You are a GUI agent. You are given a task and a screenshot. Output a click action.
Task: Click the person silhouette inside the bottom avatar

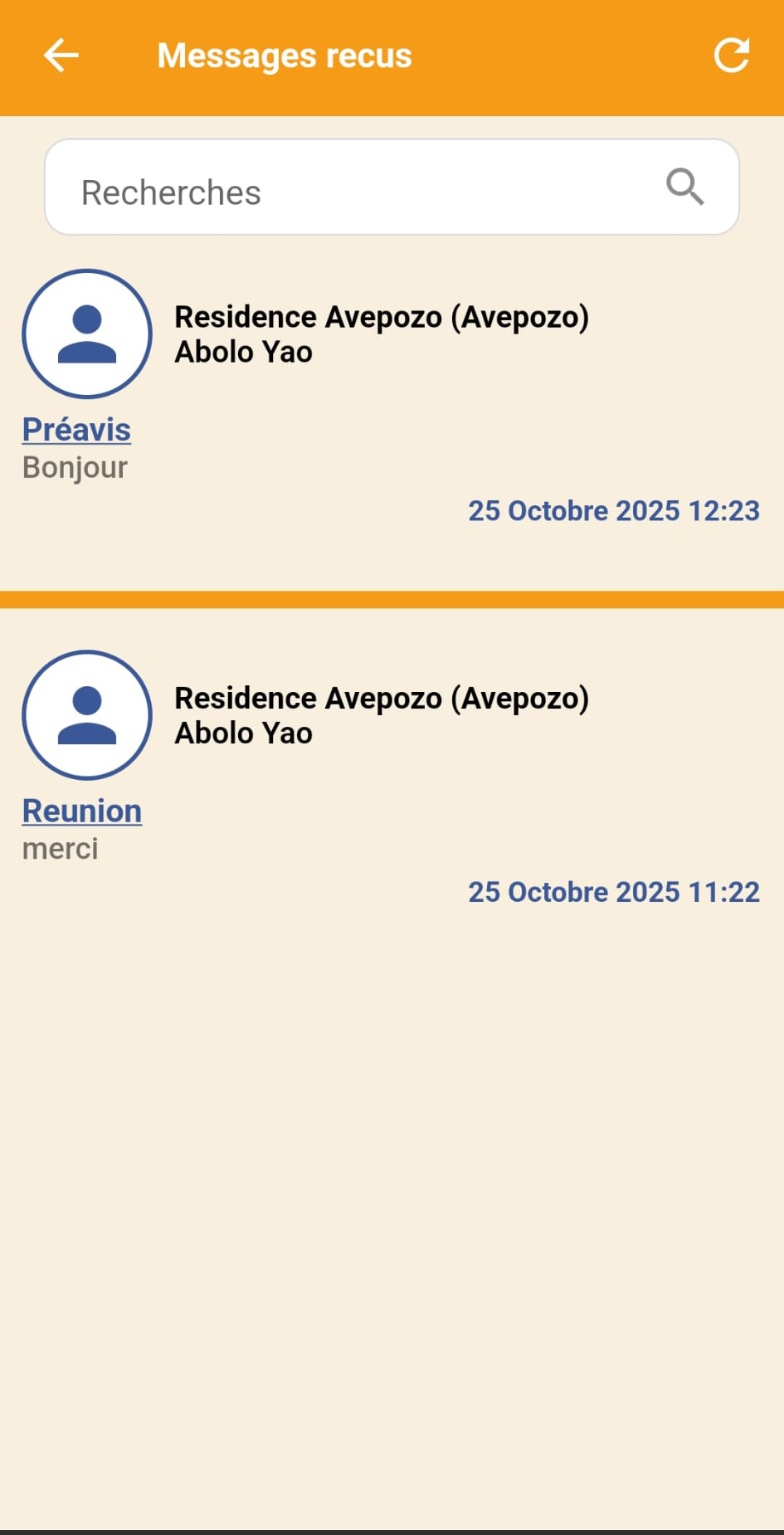pos(85,715)
